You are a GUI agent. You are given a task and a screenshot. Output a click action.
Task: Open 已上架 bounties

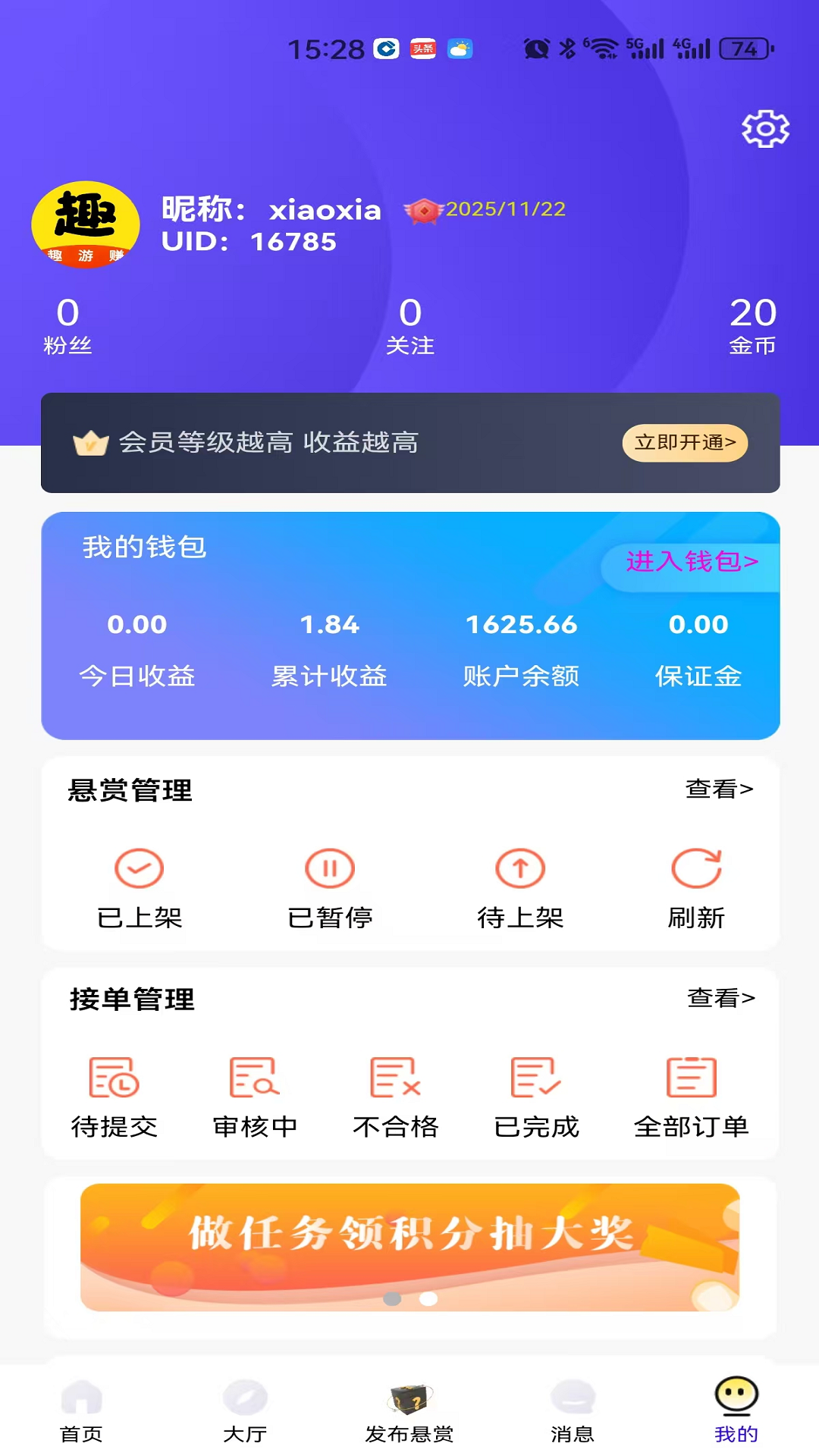tap(140, 887)
